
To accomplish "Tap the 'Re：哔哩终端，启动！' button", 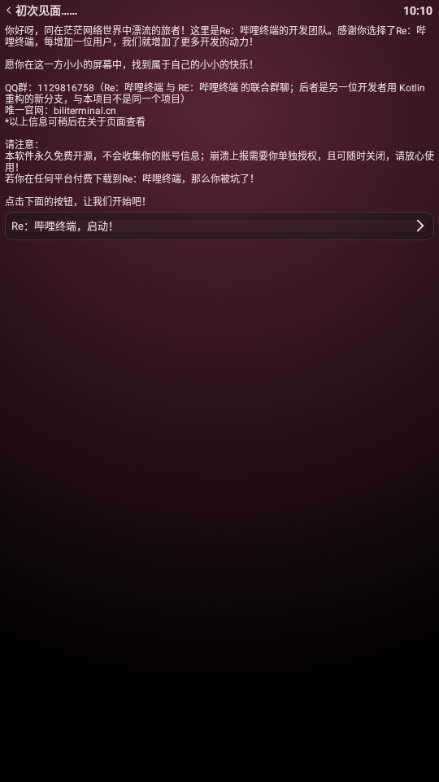I will 219,226.
